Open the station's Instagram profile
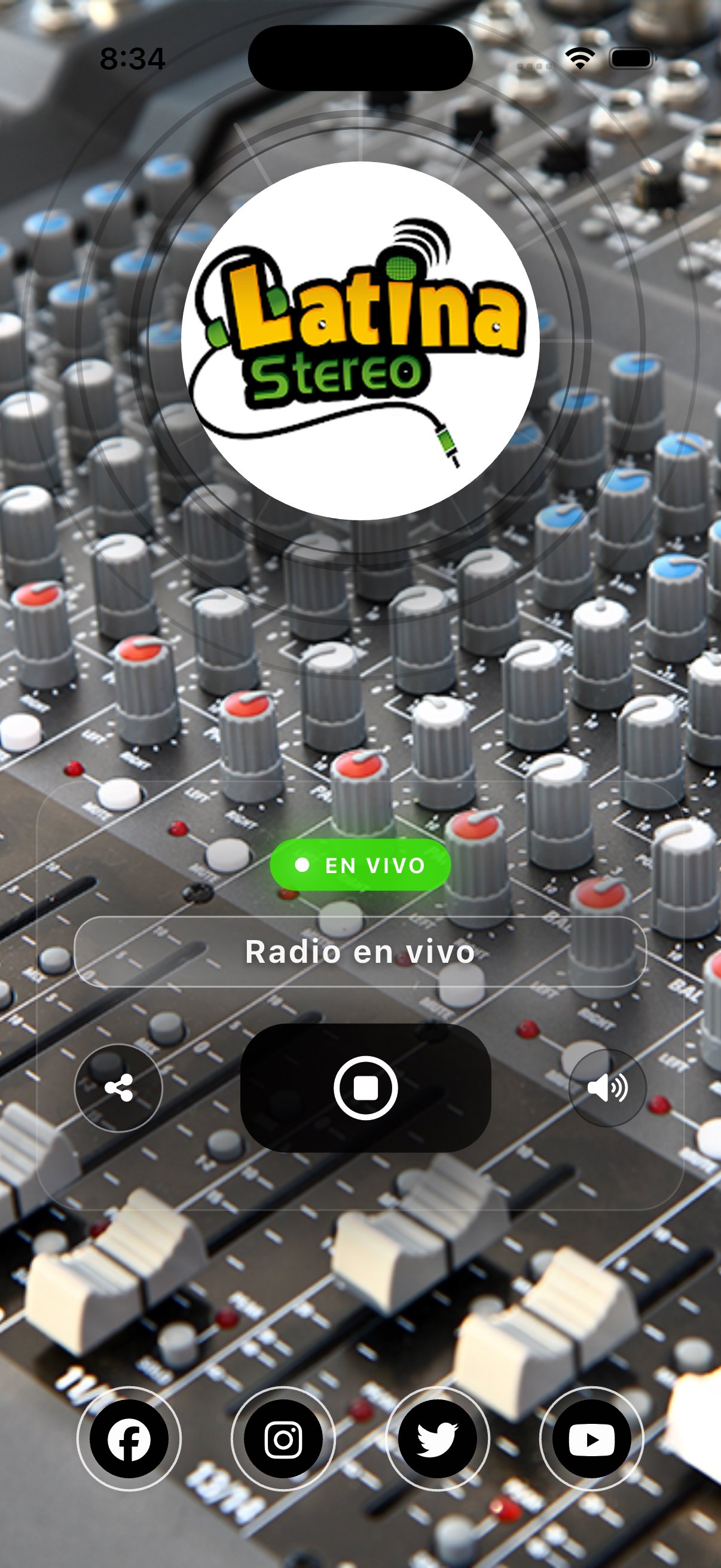Screen dimensions: 721x1568 click(283, 1439)
